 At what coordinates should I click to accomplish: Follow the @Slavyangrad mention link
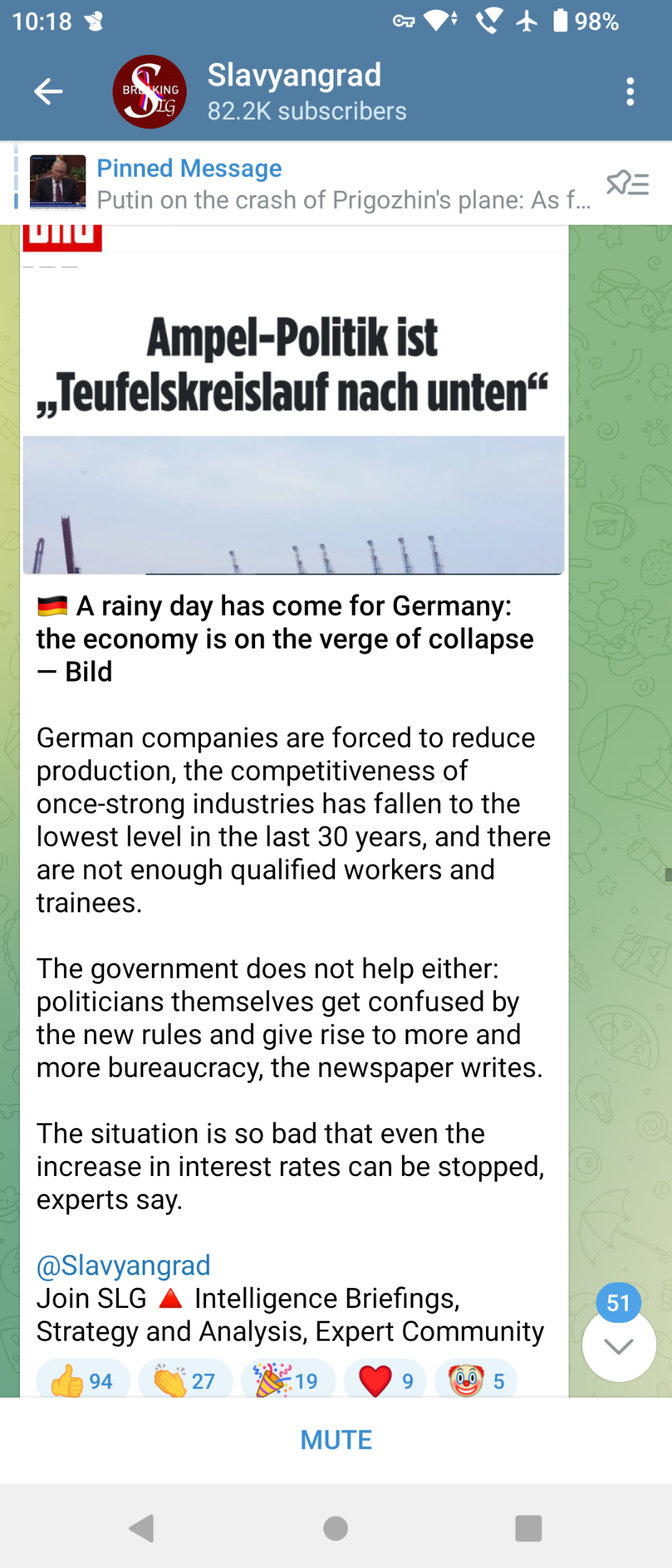coord(123,1265)
